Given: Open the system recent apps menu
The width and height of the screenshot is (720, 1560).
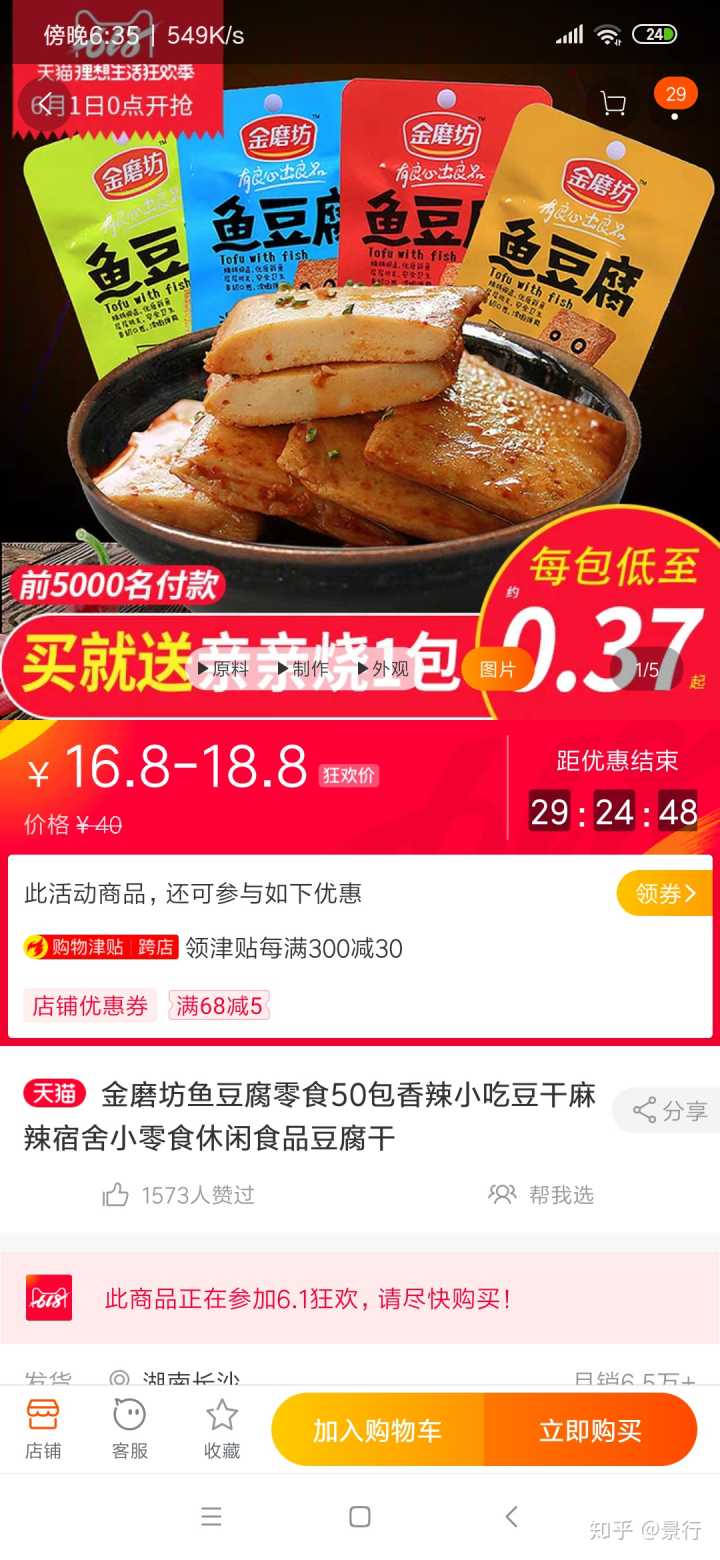Looking at the screenshot, I should pos(211,1516).
